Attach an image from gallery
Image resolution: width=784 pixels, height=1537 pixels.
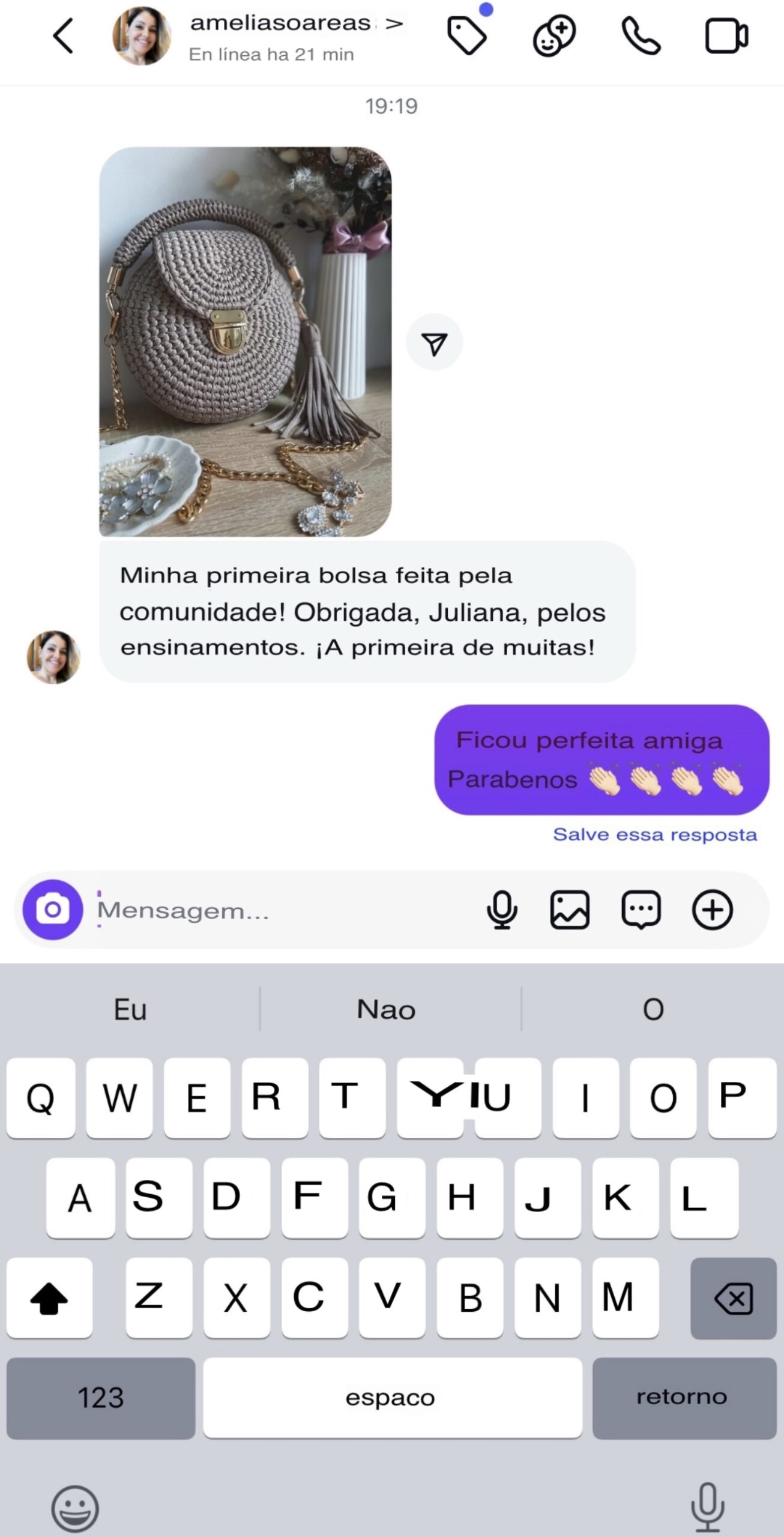click(570, 910)
